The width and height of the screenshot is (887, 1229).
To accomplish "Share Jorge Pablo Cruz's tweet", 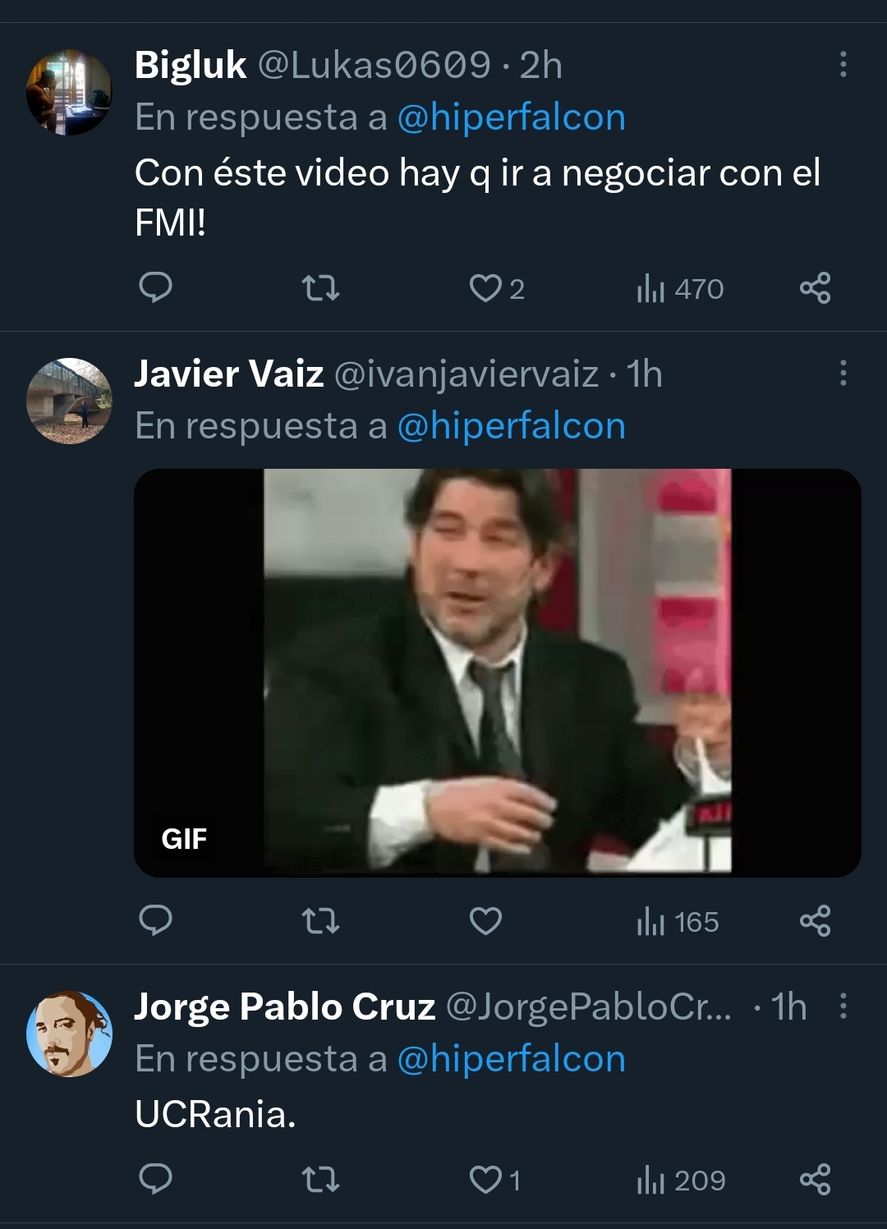I will click(815, 1181).
